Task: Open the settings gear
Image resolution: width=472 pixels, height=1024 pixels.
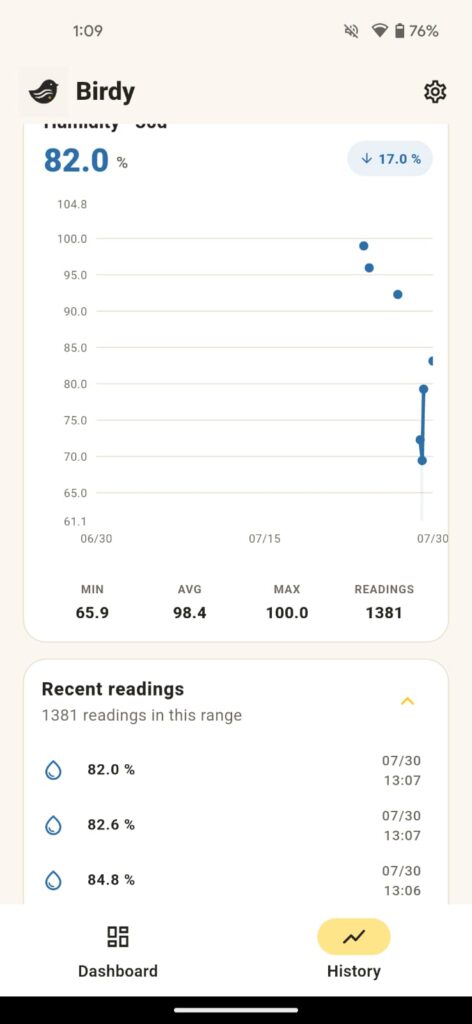Action: (435, 92)
